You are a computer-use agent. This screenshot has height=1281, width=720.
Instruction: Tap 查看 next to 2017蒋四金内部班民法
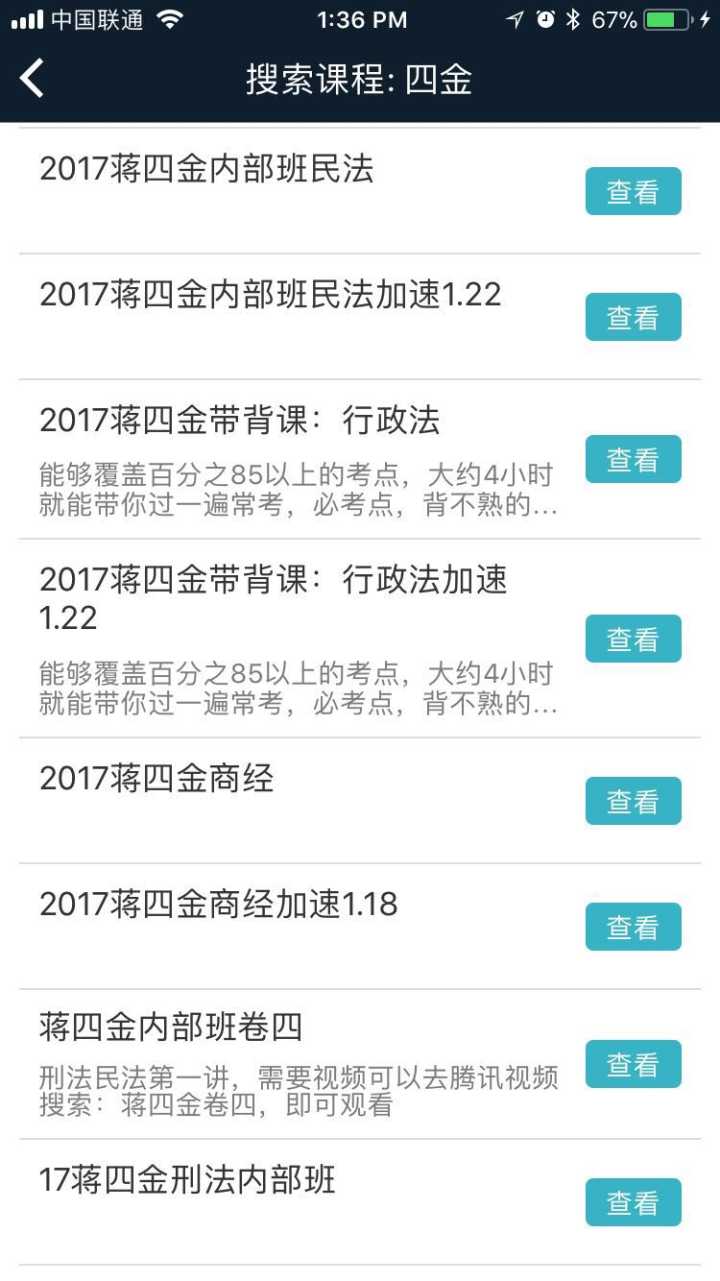pyautogui.click(x=633, y=190)
